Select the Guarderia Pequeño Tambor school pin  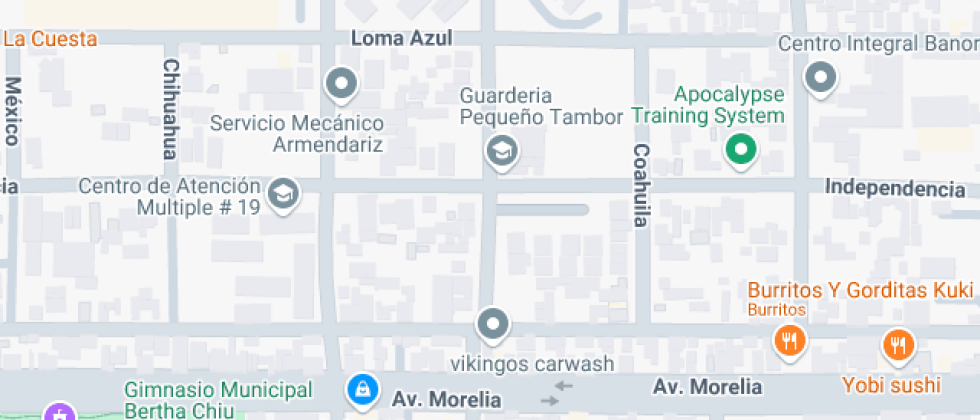pos(502,151)
